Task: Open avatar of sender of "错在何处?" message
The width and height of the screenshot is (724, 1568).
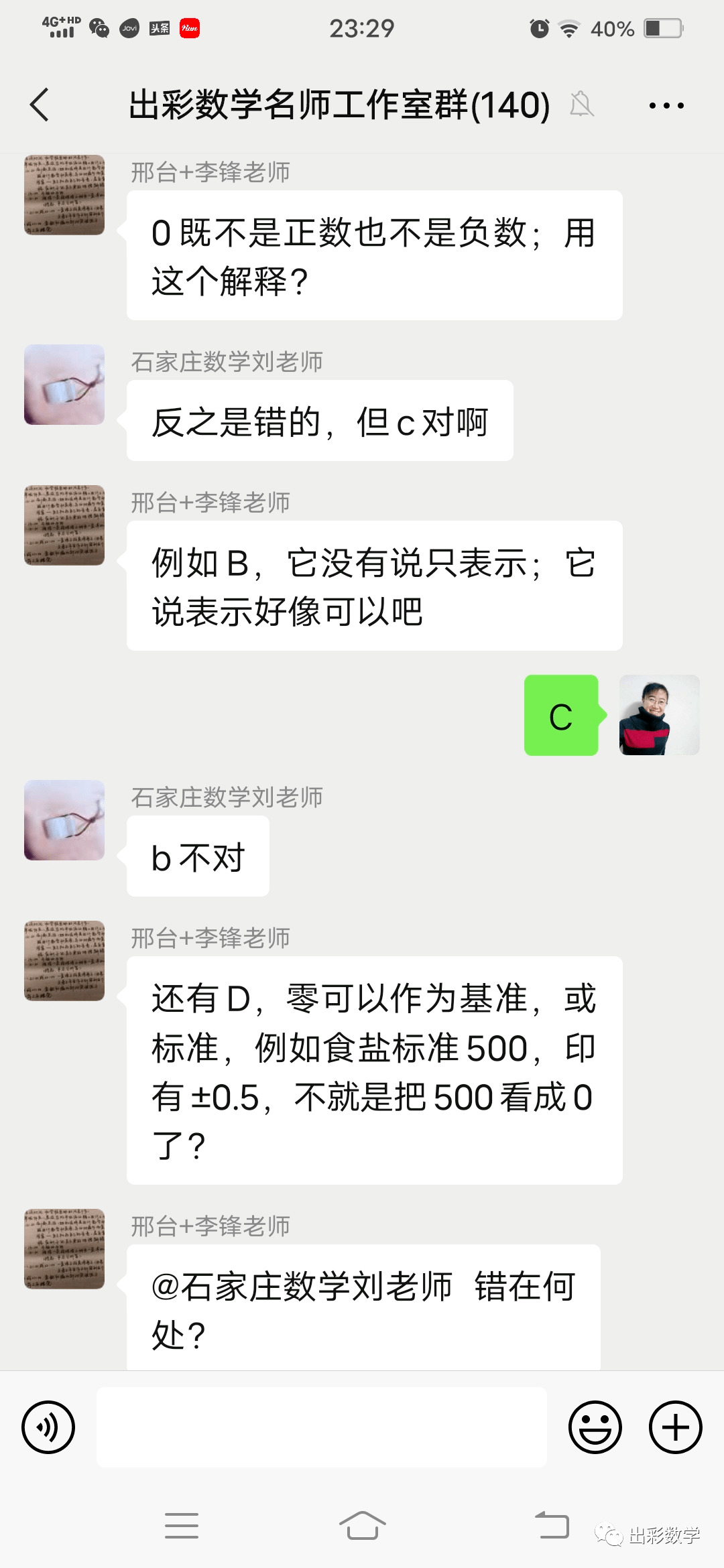Action: pyautogui.click(x=64, y=1249)
